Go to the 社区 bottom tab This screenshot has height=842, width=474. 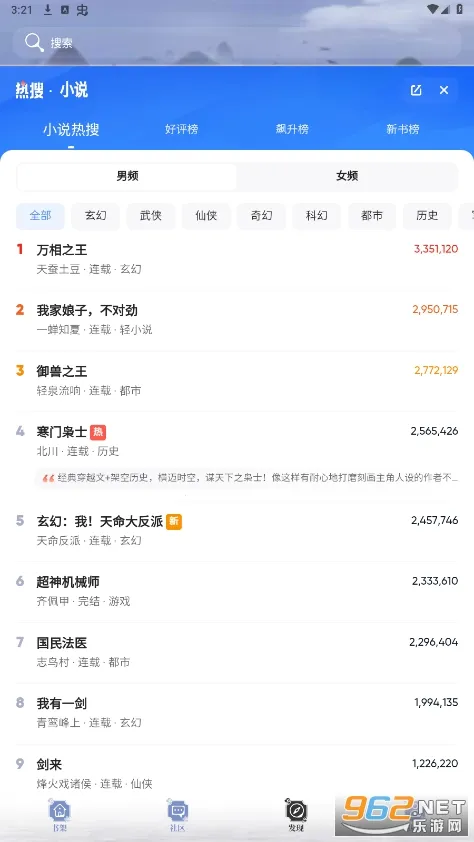(178, 815)
